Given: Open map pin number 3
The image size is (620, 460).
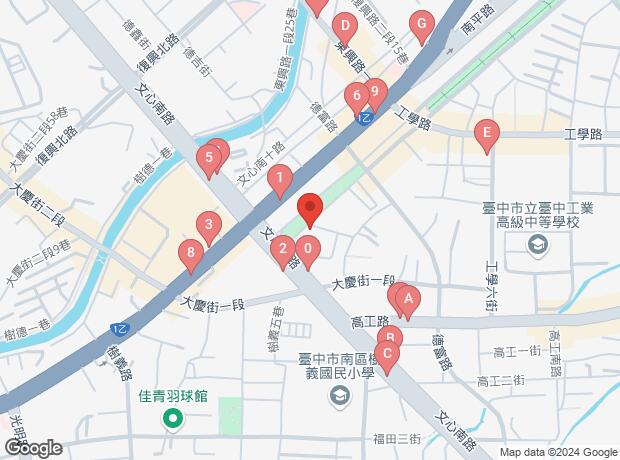Looking at the screenshot, I should tap(208, 226).
